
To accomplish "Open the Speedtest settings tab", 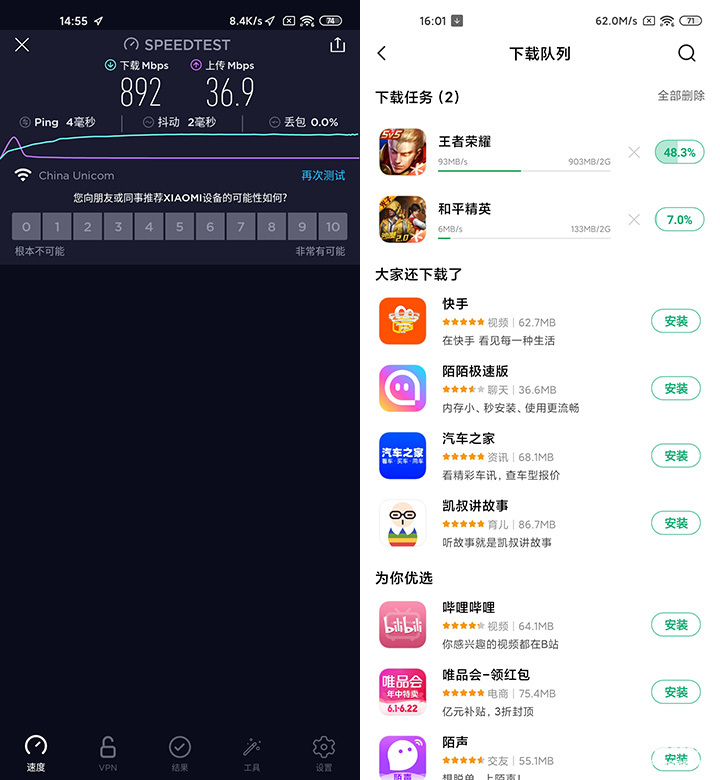I will coord(323,753).
